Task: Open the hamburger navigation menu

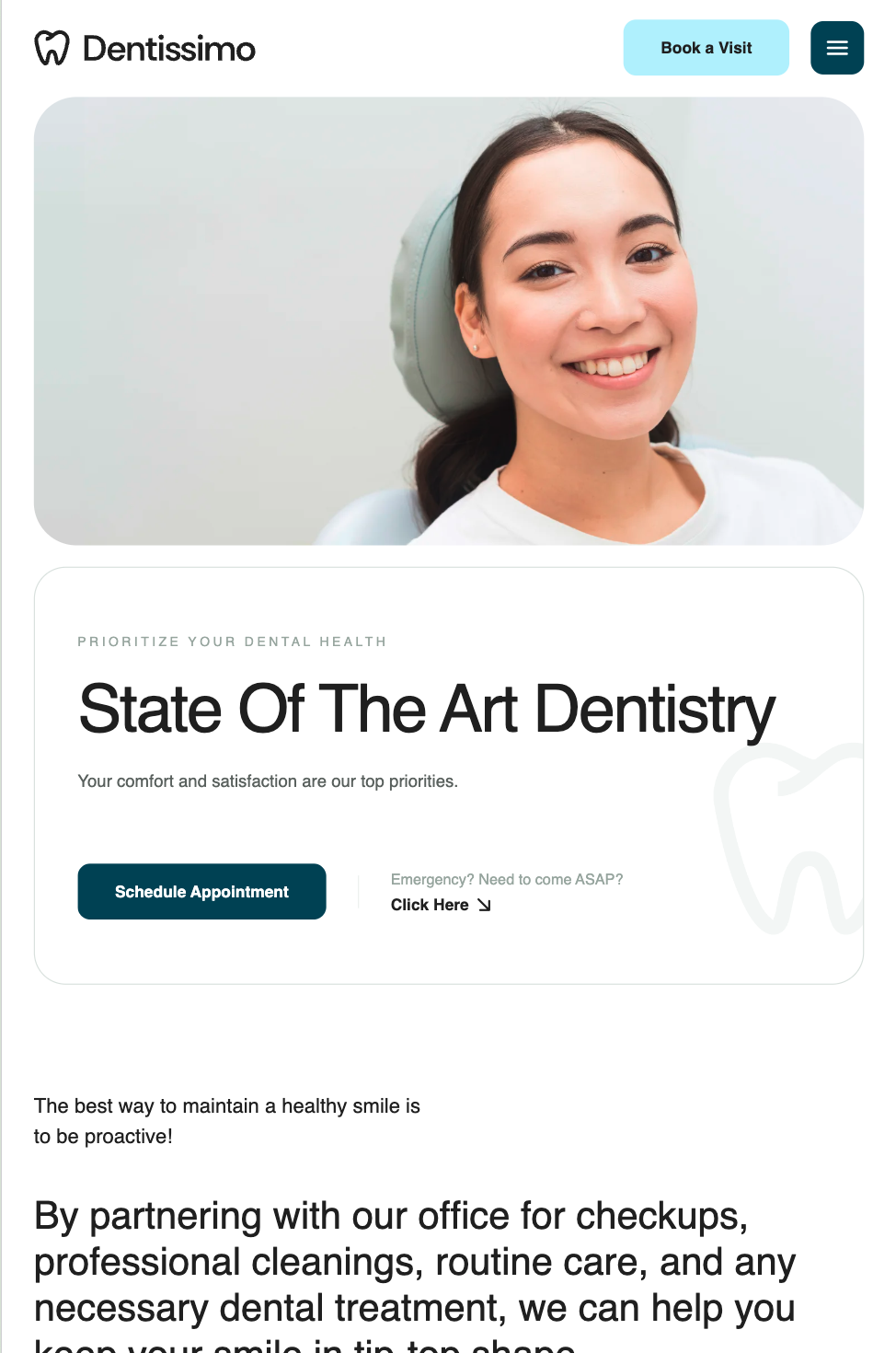Action: (836, 48)
